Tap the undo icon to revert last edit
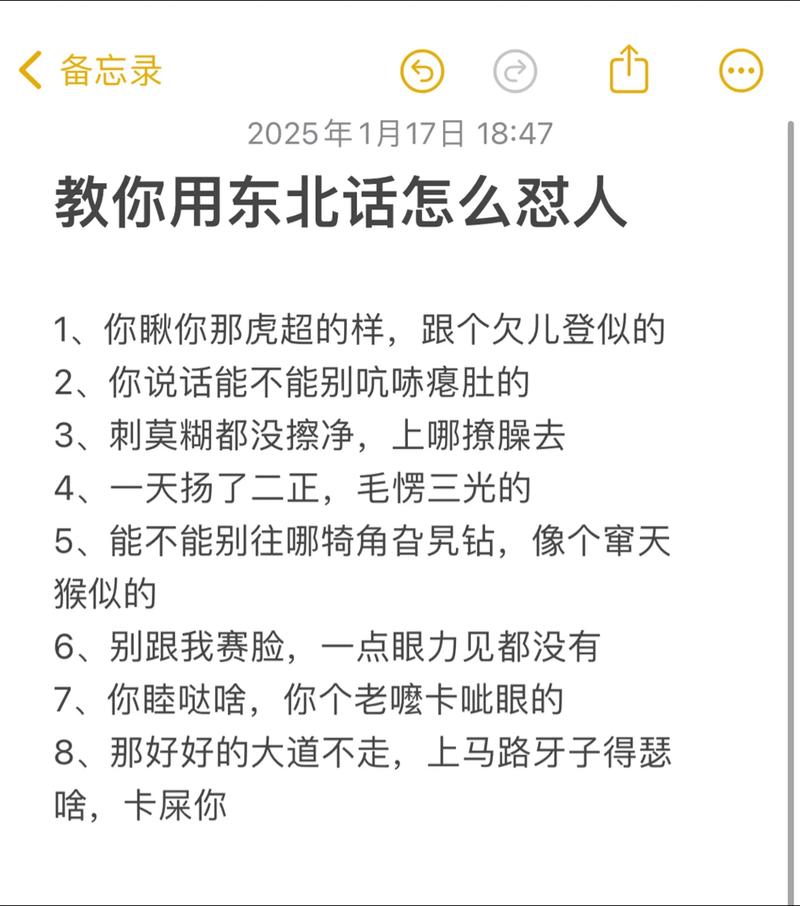Viewport: 800px width, 906px height. pos(423,71)
